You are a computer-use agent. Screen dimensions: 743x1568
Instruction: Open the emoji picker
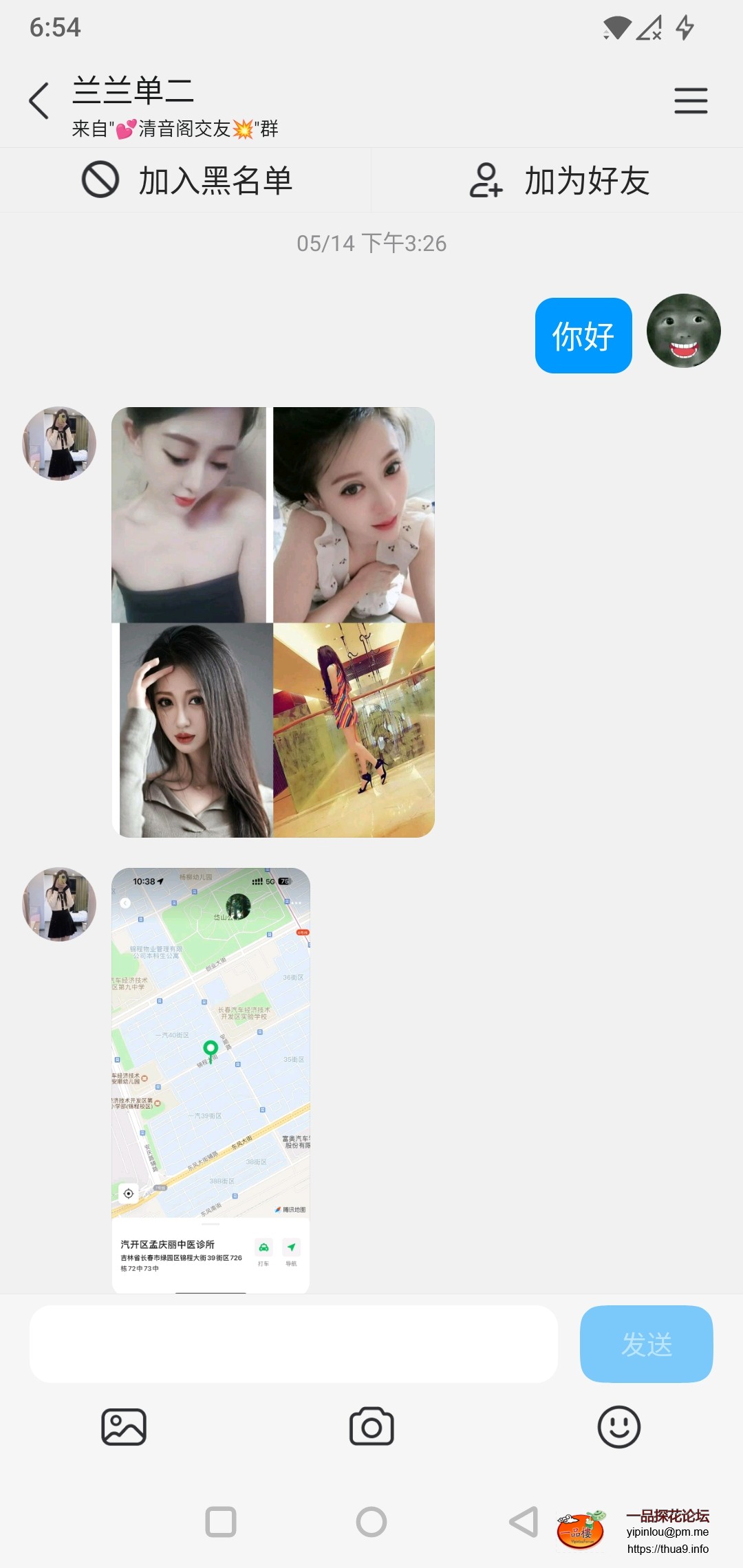[619, 1428]
